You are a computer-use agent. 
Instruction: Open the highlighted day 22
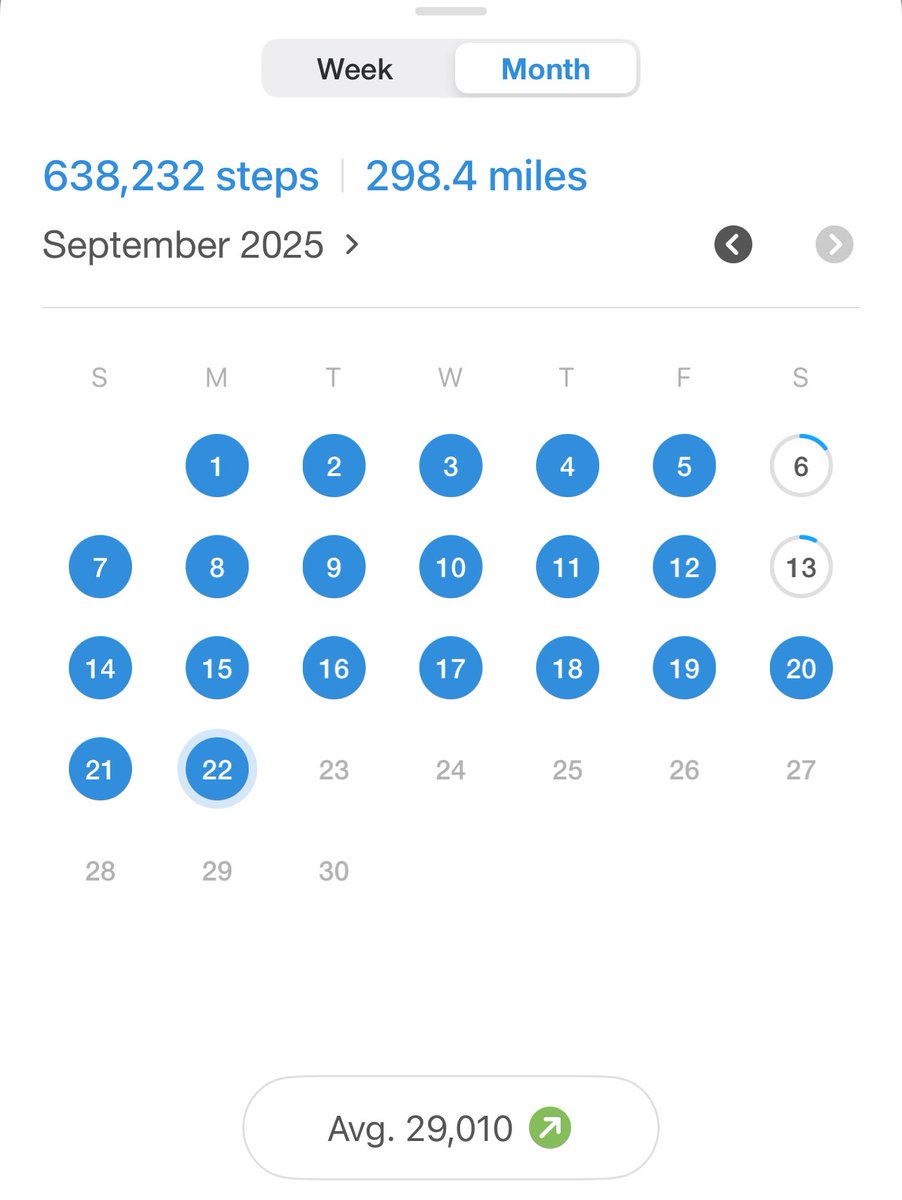(x=217, y=770)
